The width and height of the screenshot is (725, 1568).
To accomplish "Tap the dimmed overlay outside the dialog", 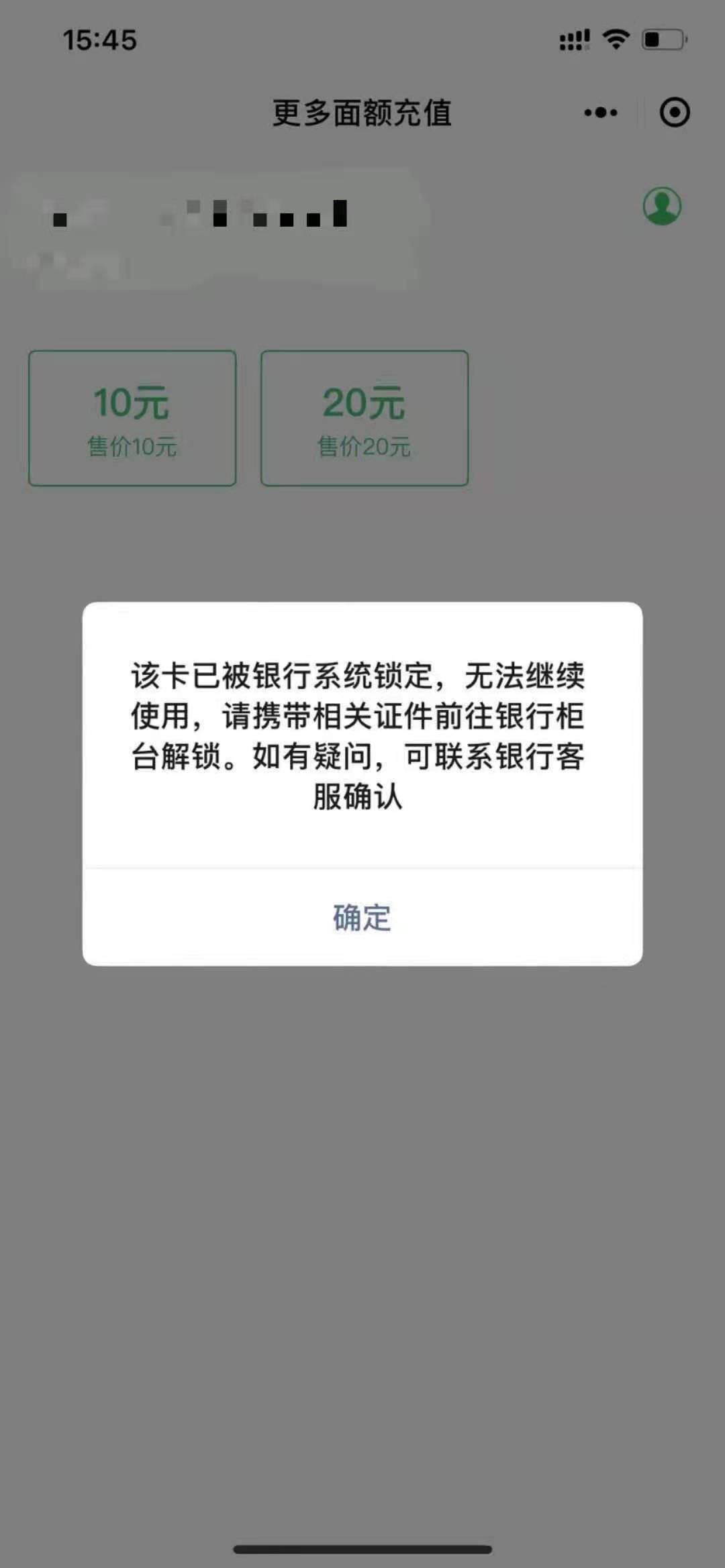I will (x=362, y=1208).
